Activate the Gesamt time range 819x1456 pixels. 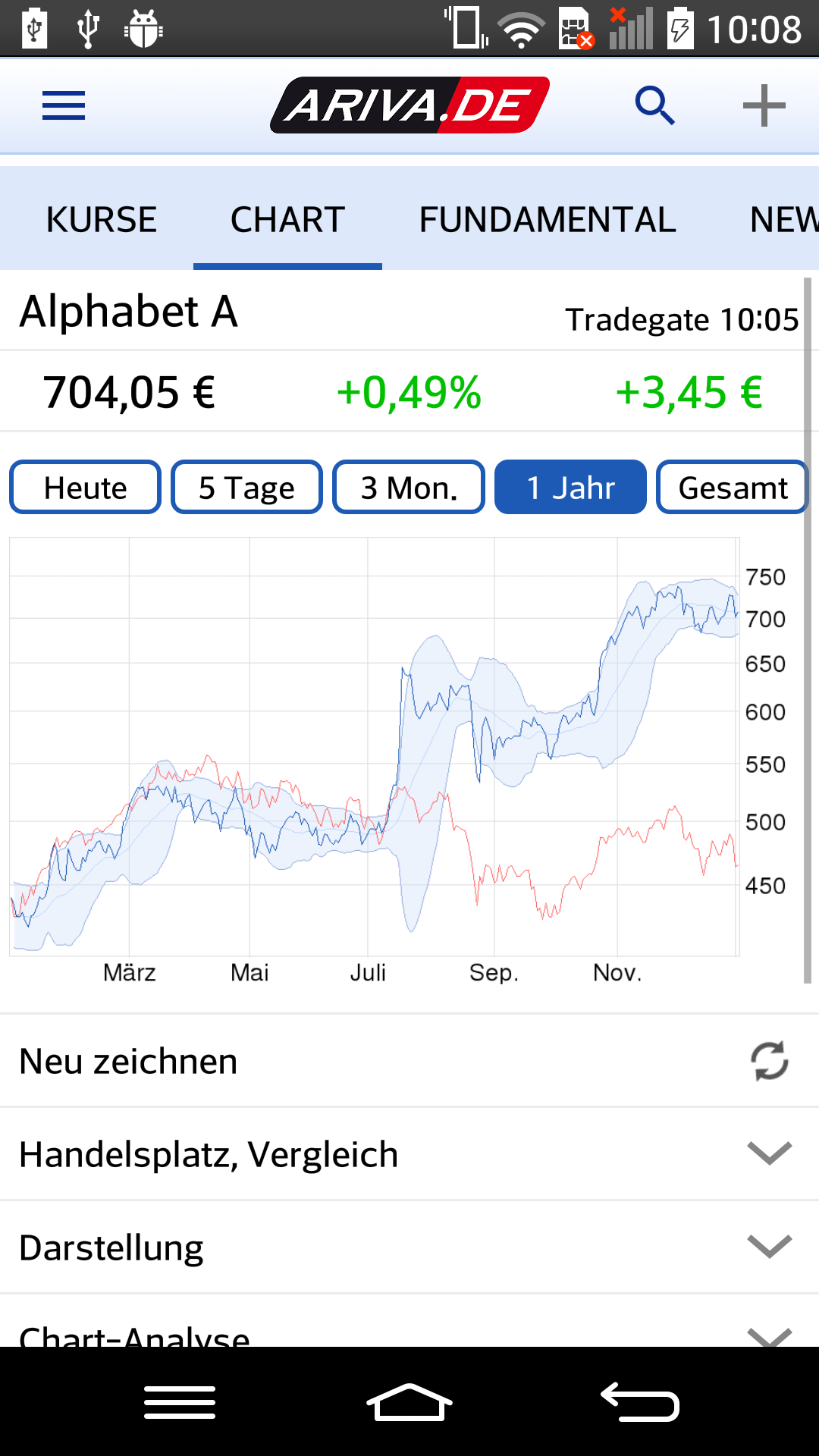(x=730, y=487)
